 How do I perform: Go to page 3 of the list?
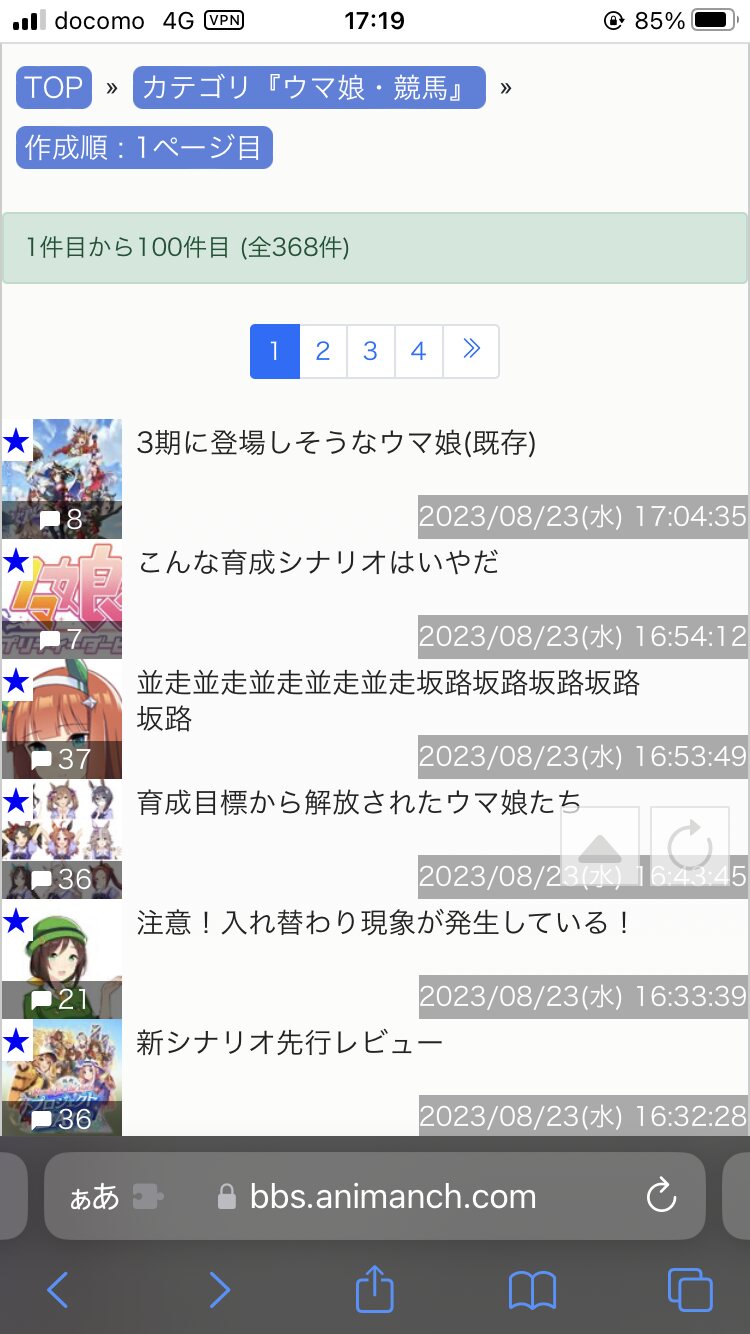(371, 351)
